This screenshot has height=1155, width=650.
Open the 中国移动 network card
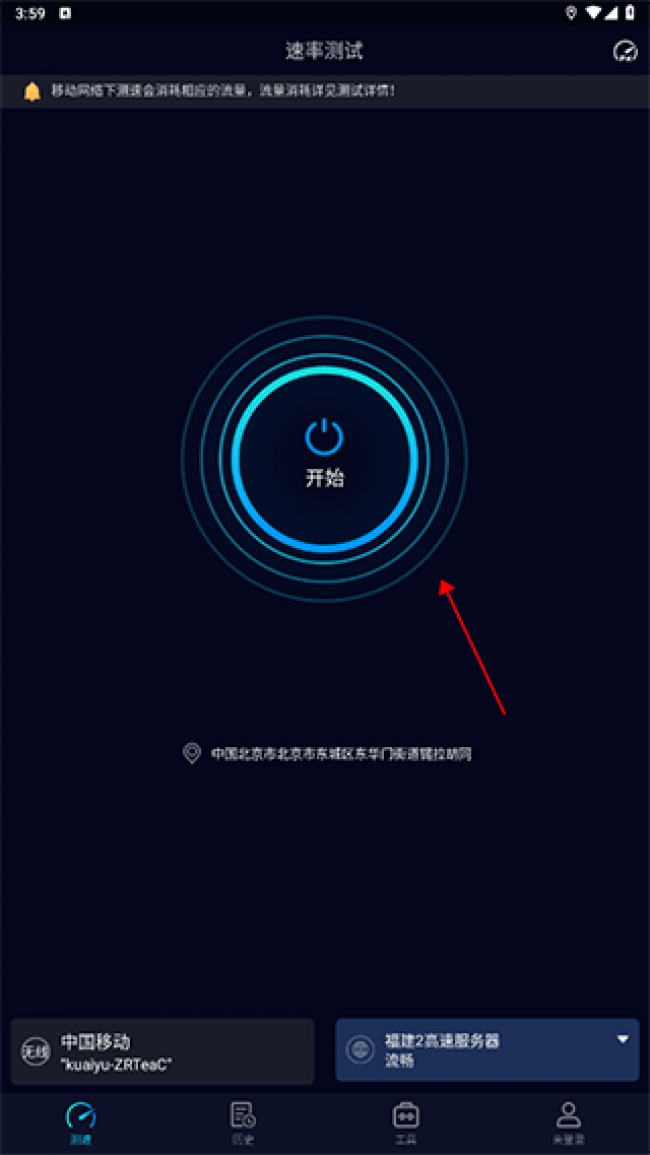(x=162, y=1052)
